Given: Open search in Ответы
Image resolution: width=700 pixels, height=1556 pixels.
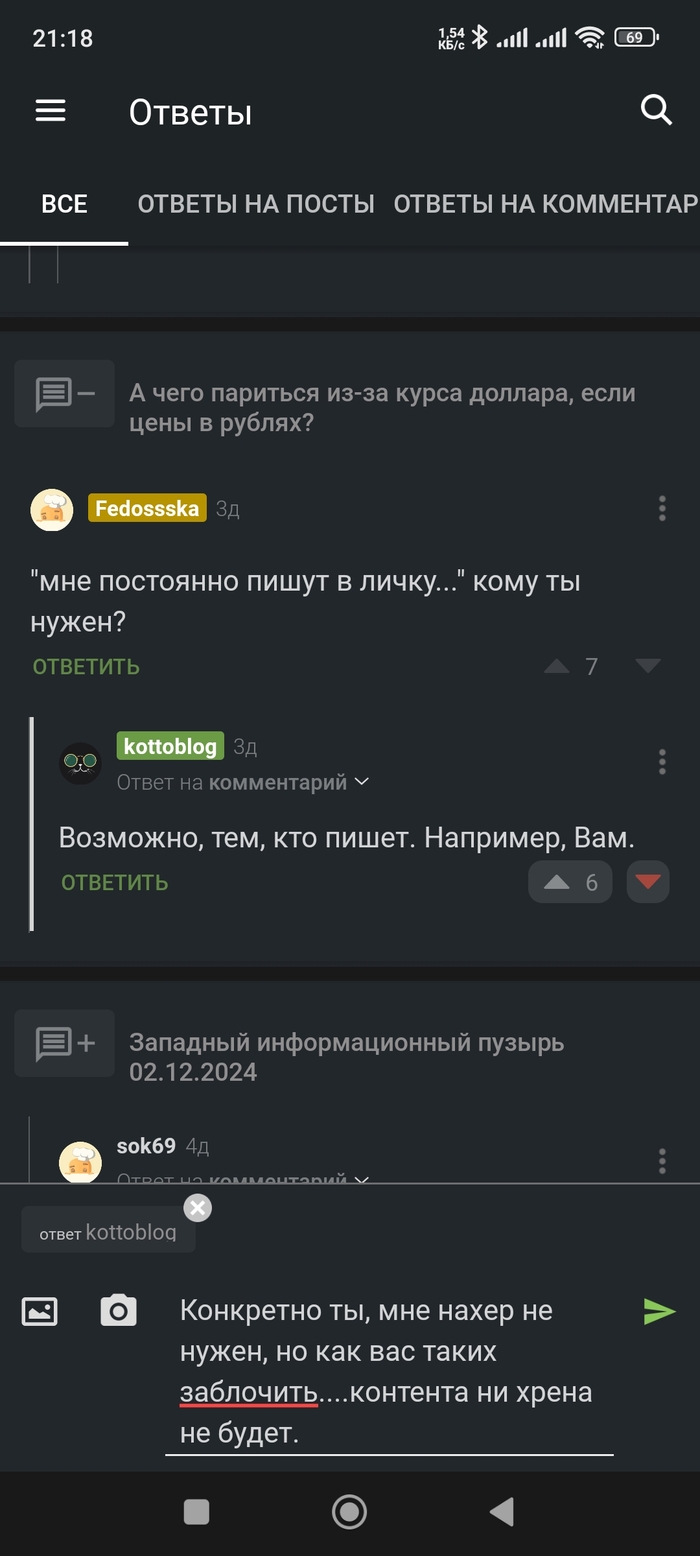Looking at the screenshot, I should [656, 110].
